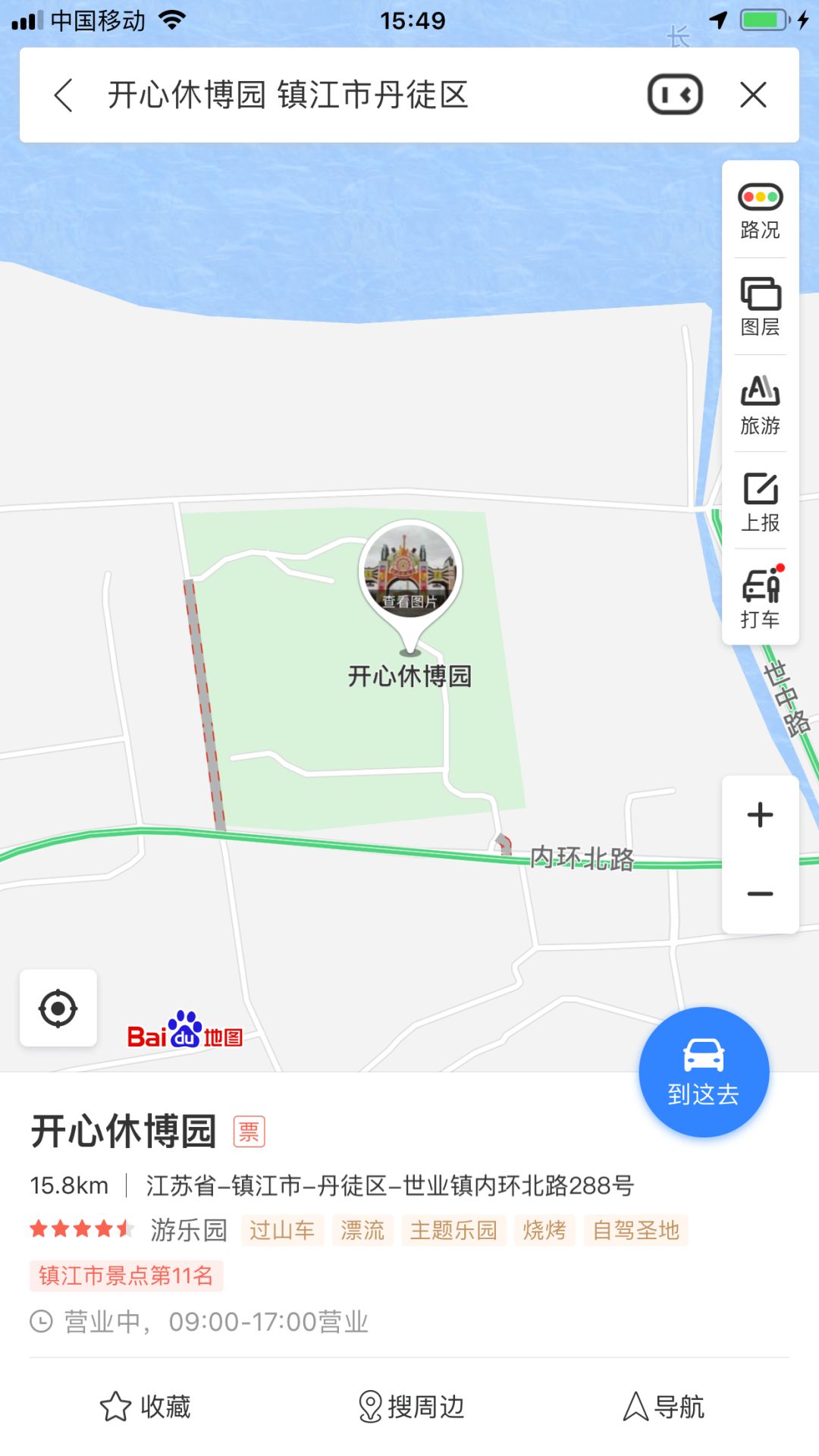Open 上报 to report an issue
Viewport: 819px width, 1456px height.
tap(760, 502)
